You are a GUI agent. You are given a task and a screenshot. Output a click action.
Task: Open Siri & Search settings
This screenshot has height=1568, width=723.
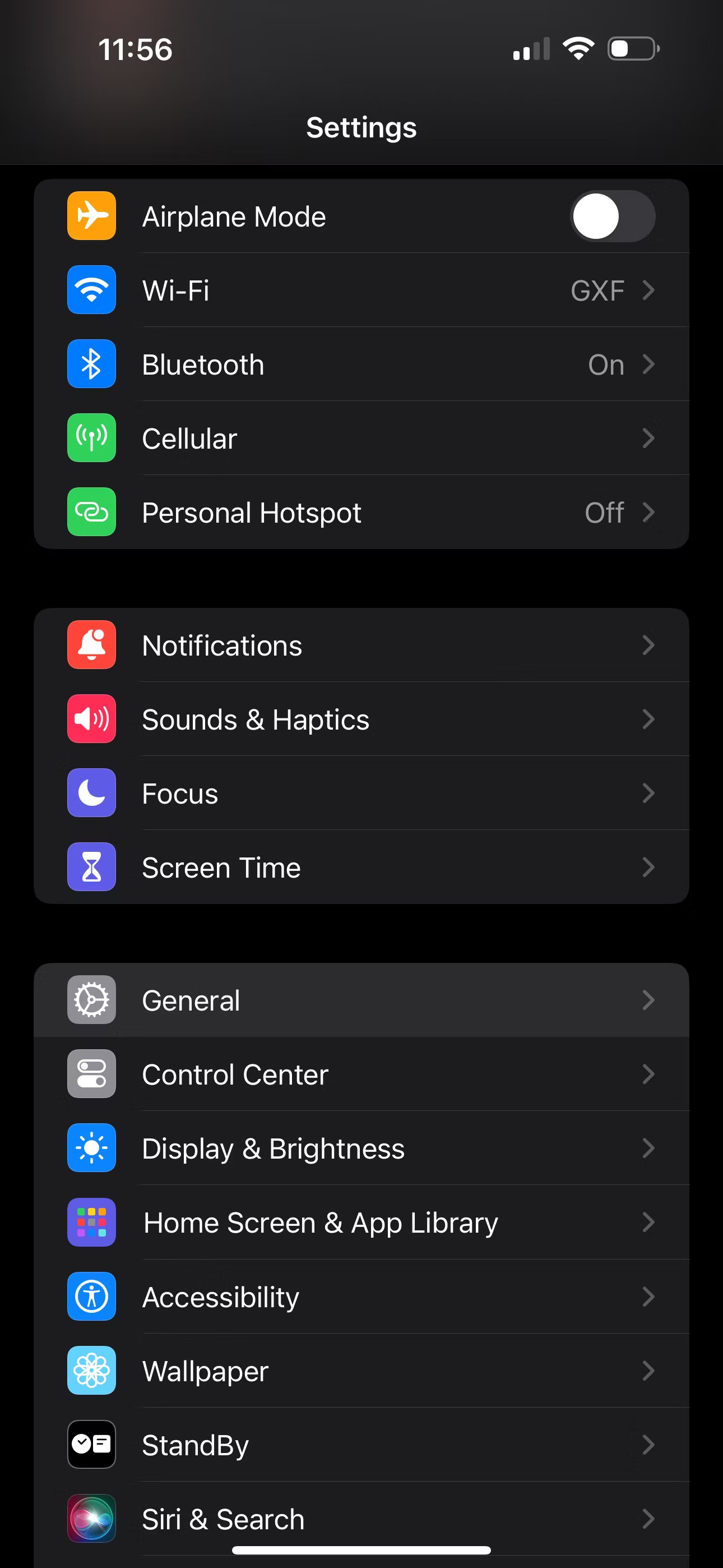coord(361,1518)
